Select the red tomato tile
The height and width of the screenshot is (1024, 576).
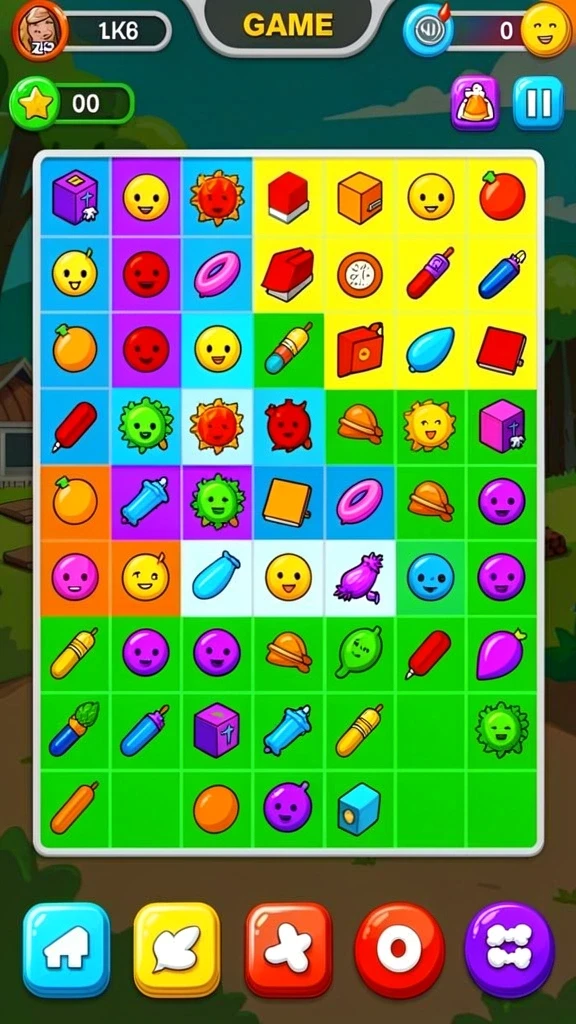pos(502,195)
